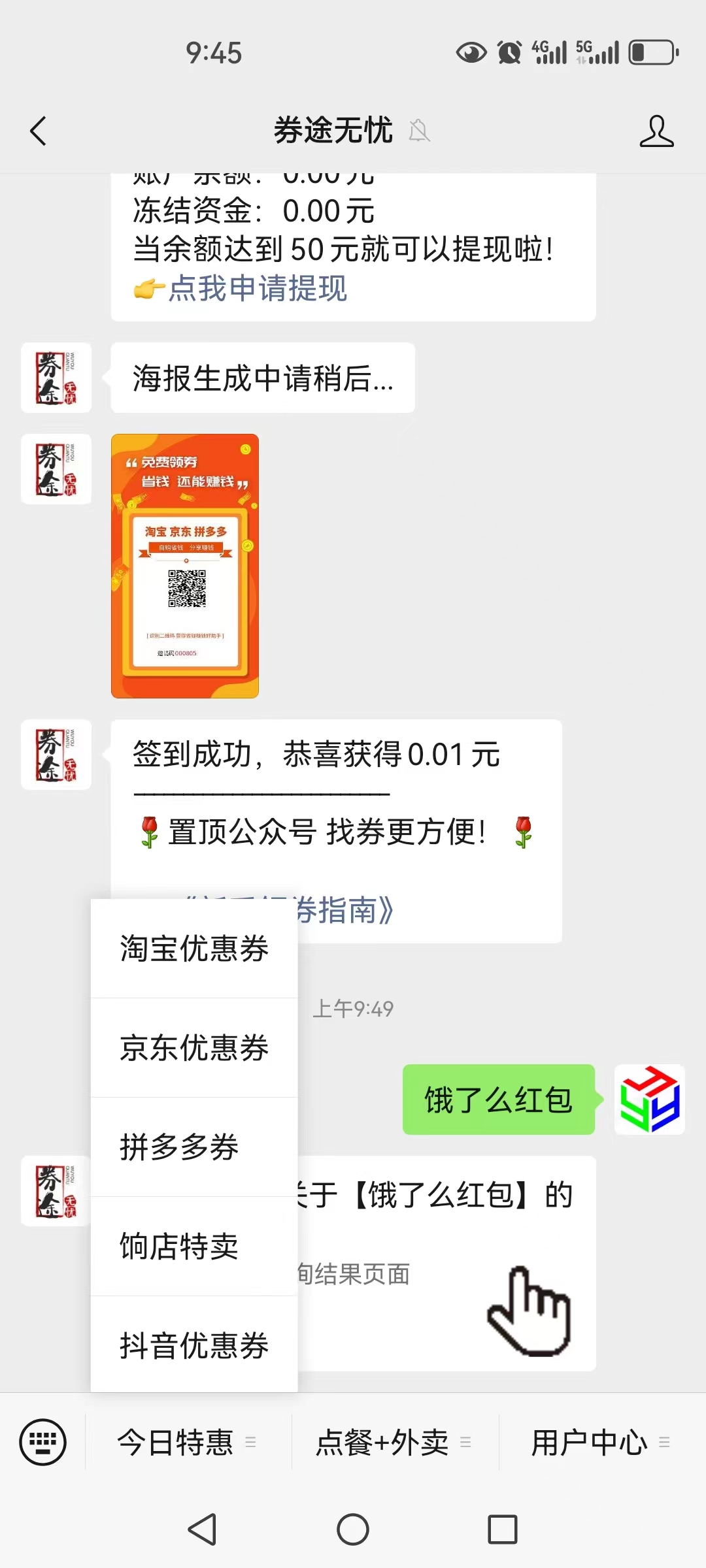The height and width of the screenshot is (1568, 706).
Task: Toggle the 今日特惠 bottom menu
Action: click(x=187, y=1442)
